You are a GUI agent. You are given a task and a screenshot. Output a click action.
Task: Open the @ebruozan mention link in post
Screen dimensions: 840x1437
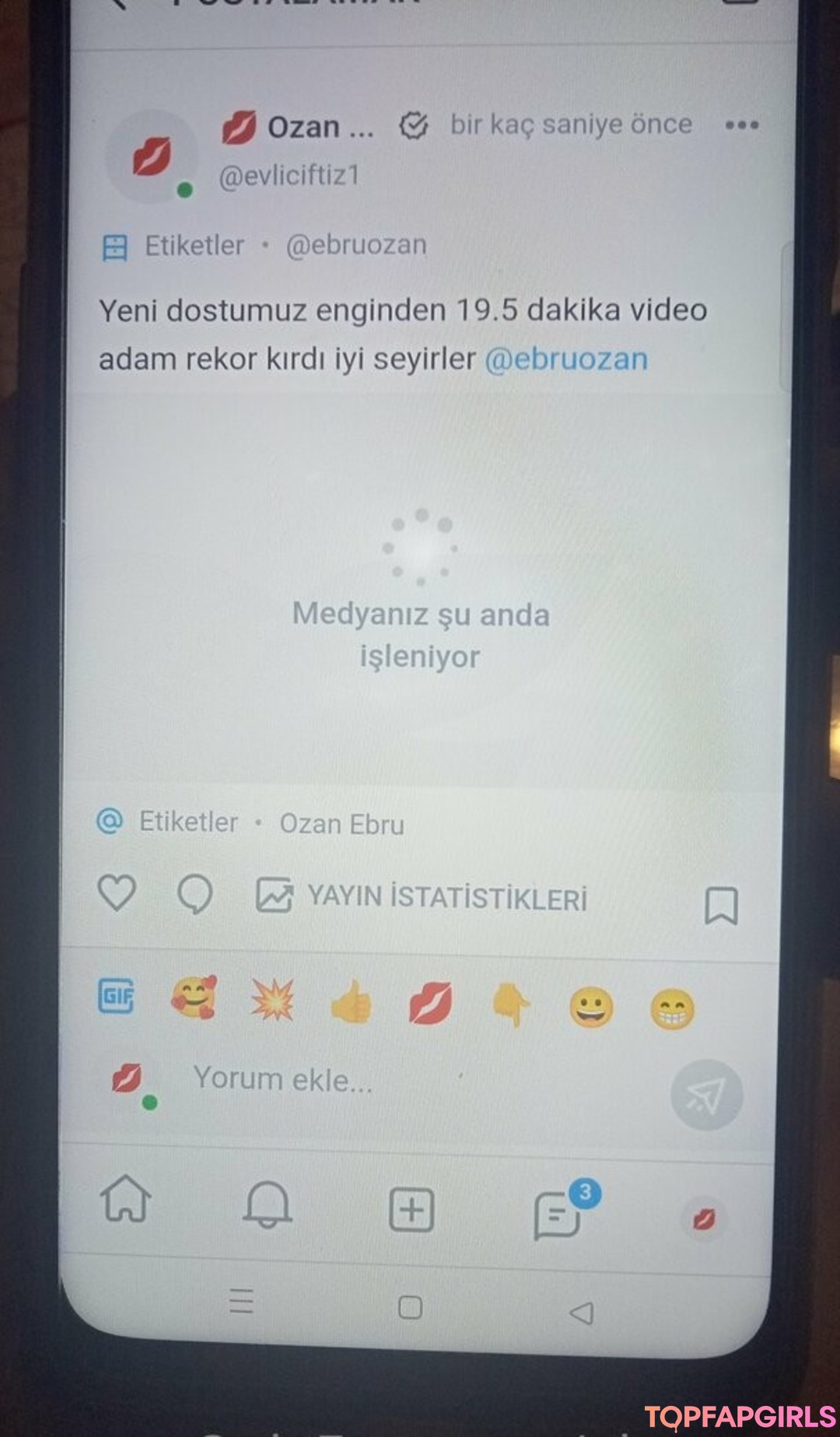(566, 359)
